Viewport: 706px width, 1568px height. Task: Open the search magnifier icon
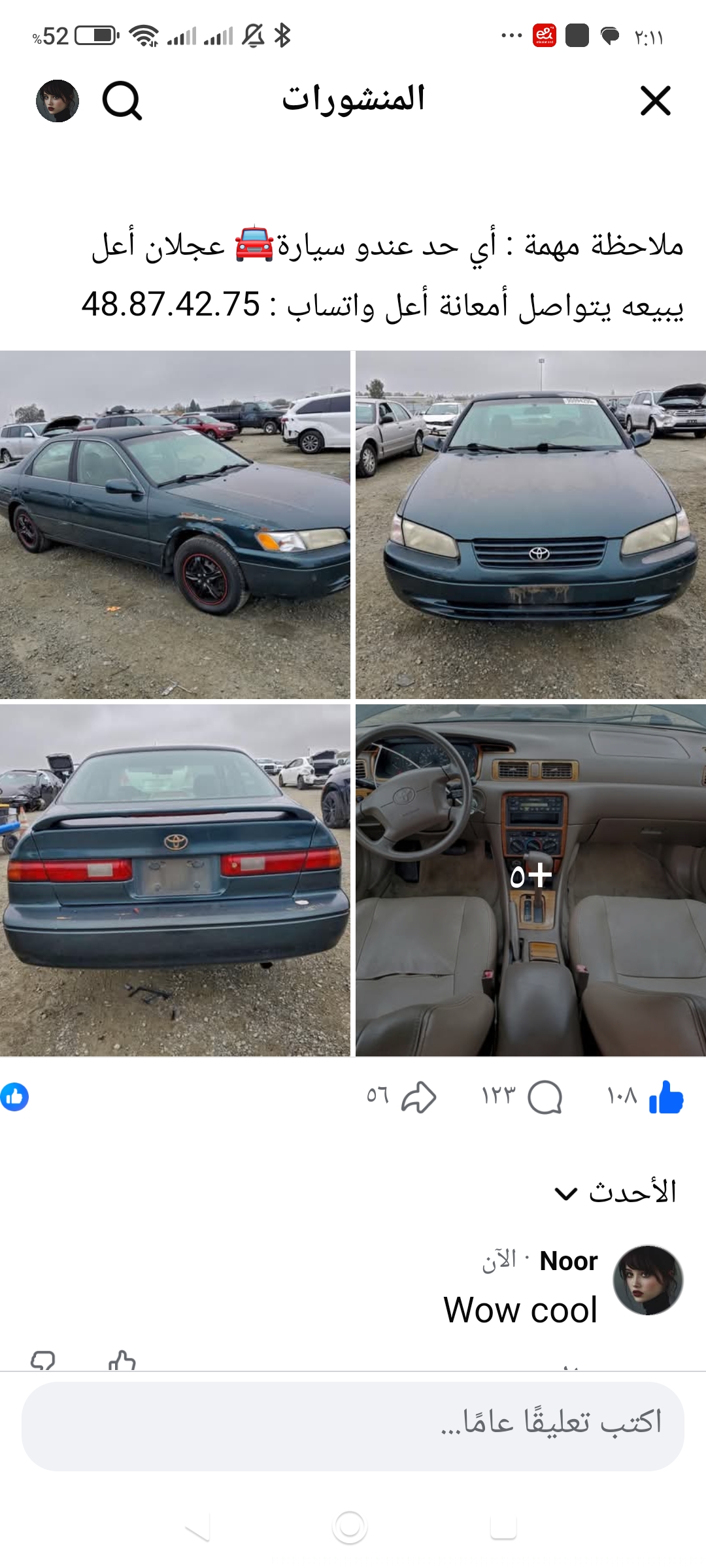[x=122, y=101]
